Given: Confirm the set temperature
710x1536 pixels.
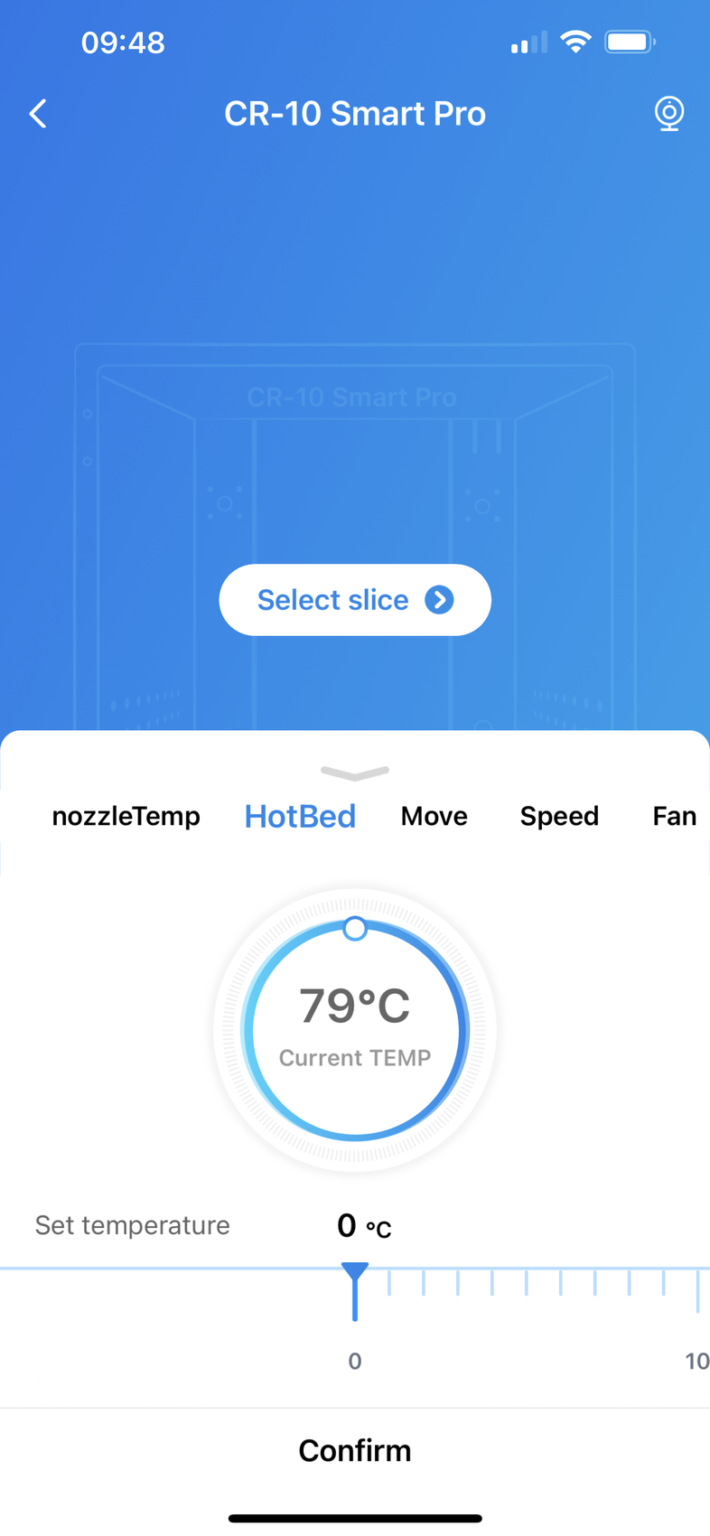Looking at the screenshot, I should 355,1450.
